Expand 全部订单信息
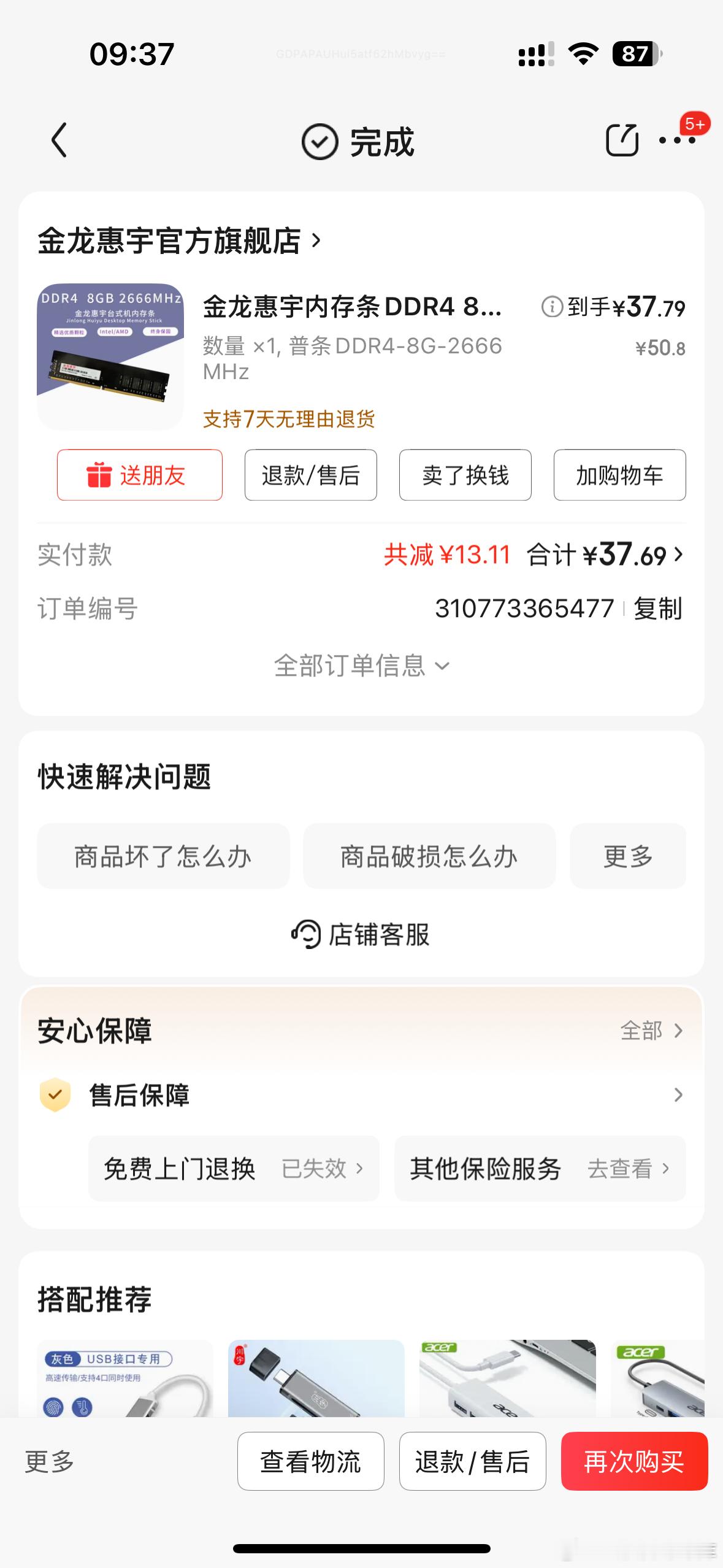Viewport: 723px width, 1568px height. 361,666
